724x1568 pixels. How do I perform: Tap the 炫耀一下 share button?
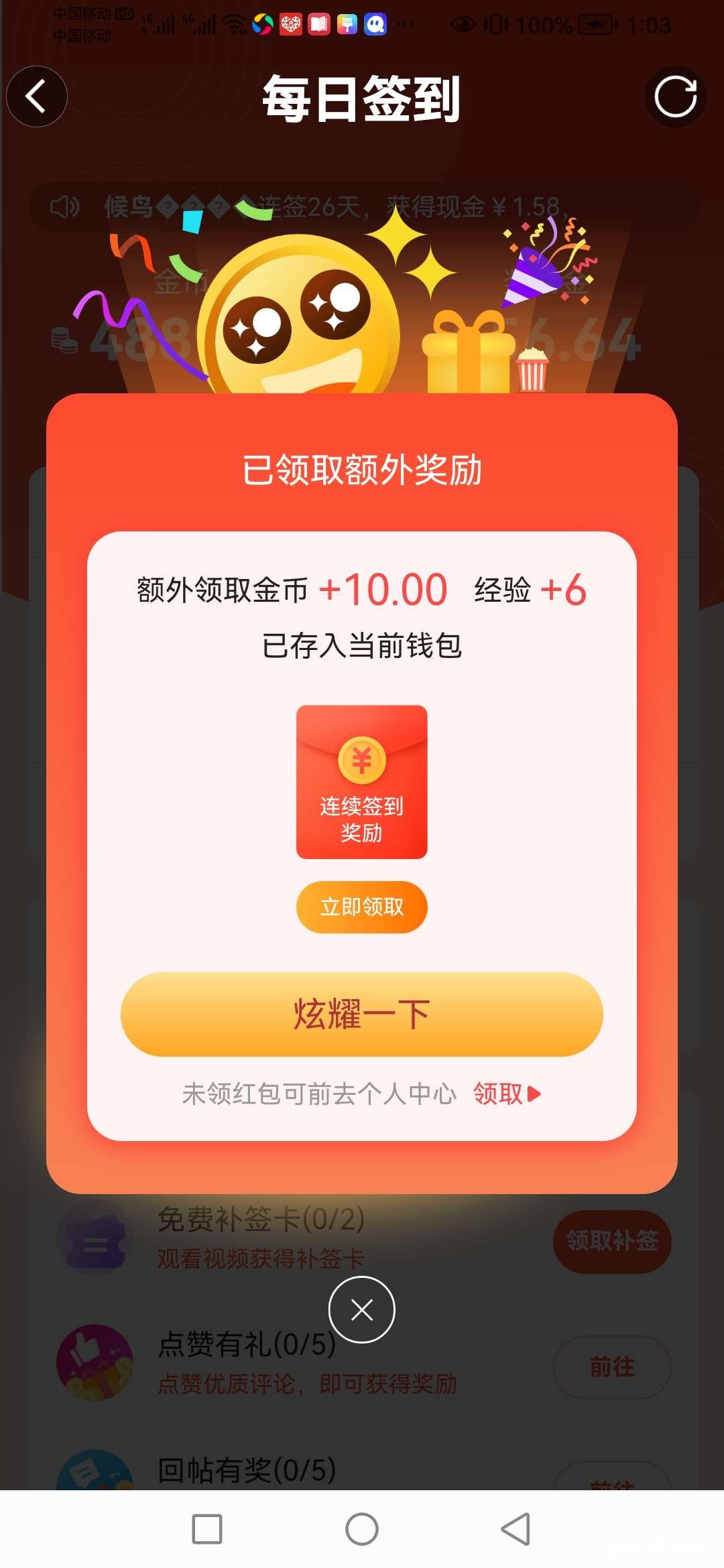pyautogui.click(x=361, y=1014)
